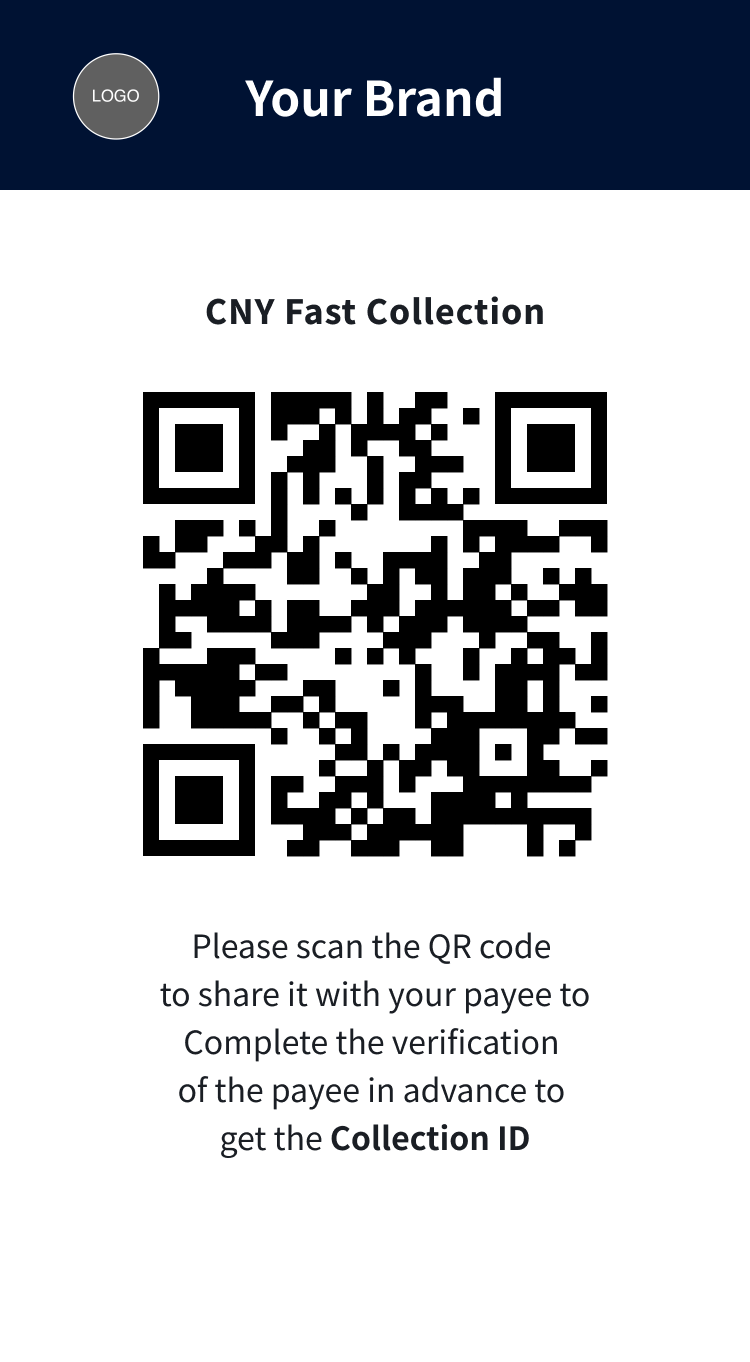750x1362 pixels.
Task: Click the Your Brand header title
Action: click(375, 99)
